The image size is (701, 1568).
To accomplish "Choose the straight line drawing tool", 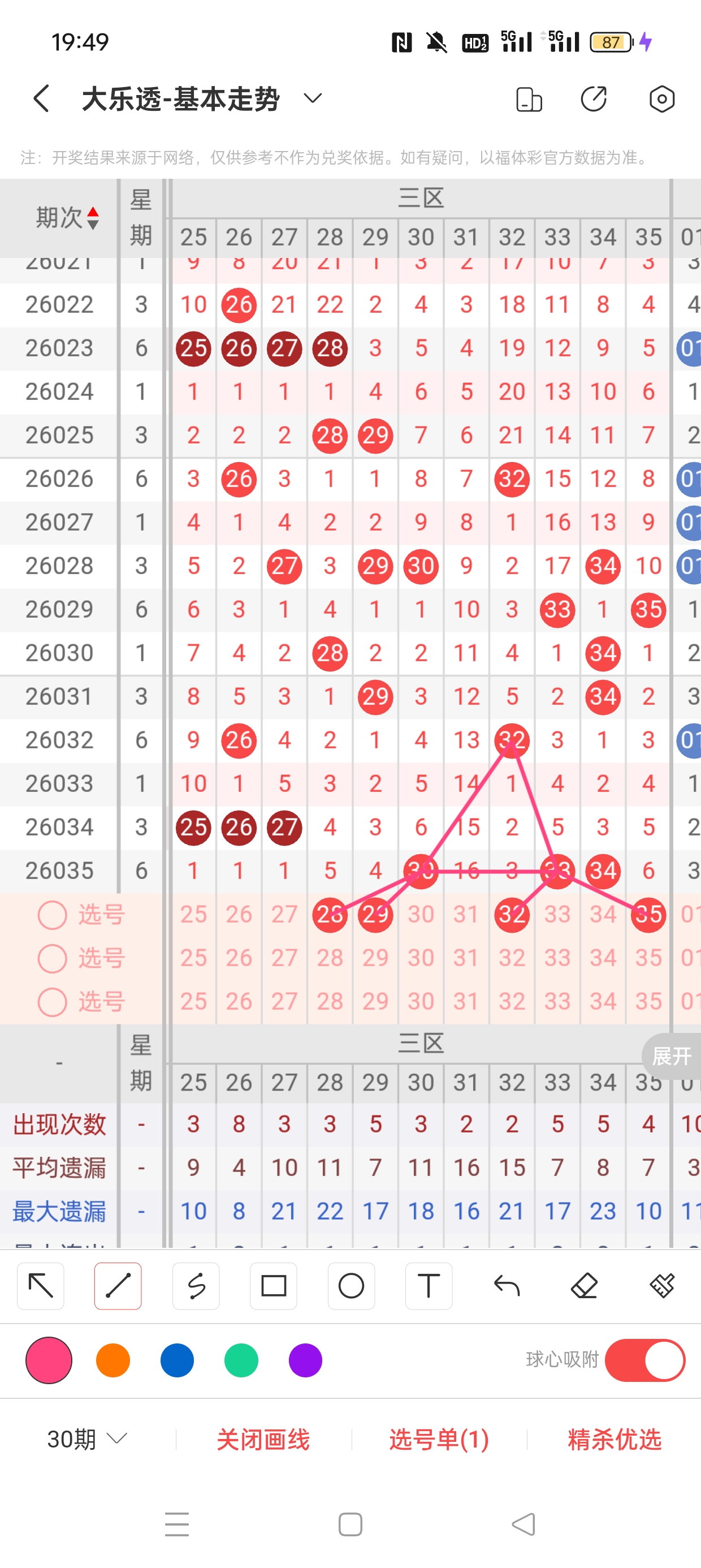I will click(118, 1286).
